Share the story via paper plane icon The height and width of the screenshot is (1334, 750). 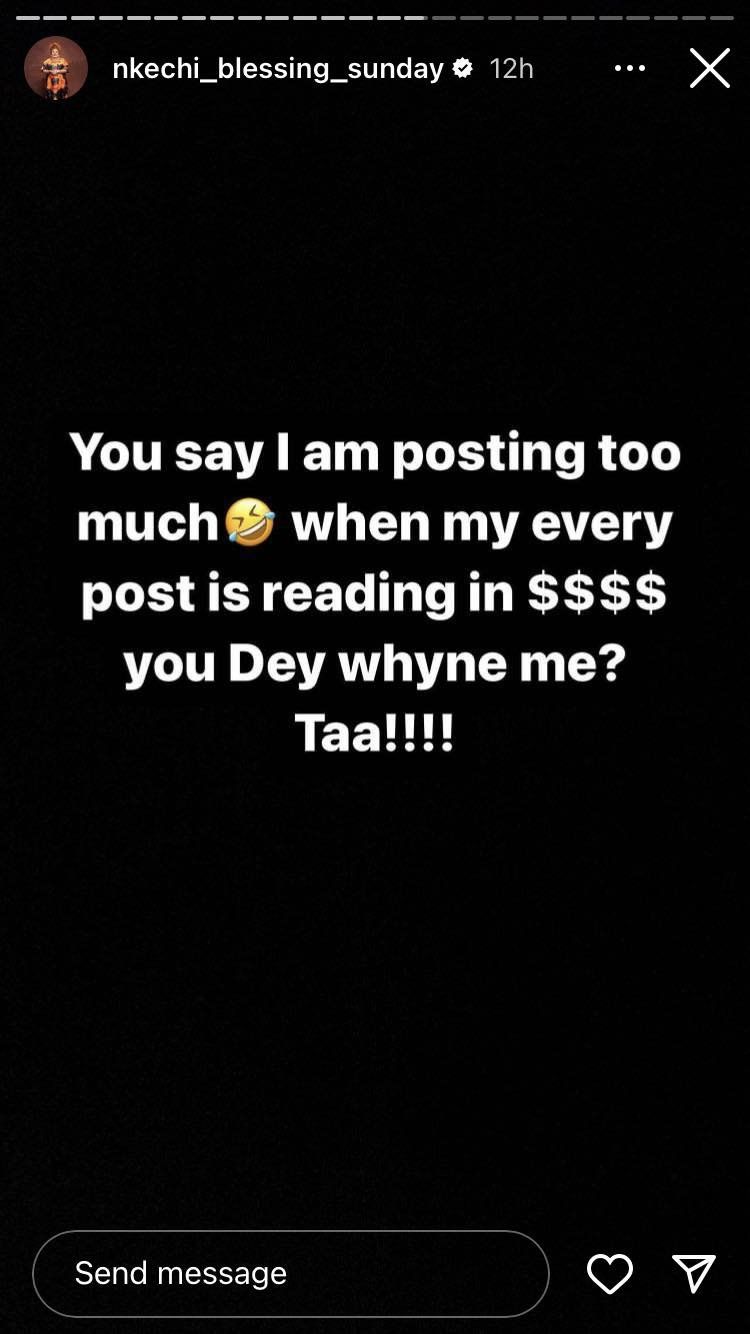pyautogui.click(x=693, y=1273)
